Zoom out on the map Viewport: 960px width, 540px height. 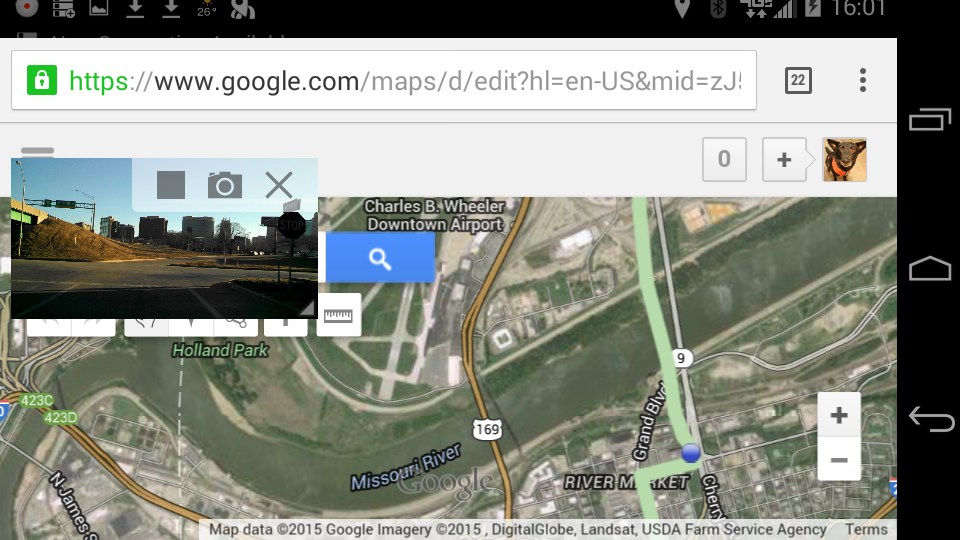[839, 460]
